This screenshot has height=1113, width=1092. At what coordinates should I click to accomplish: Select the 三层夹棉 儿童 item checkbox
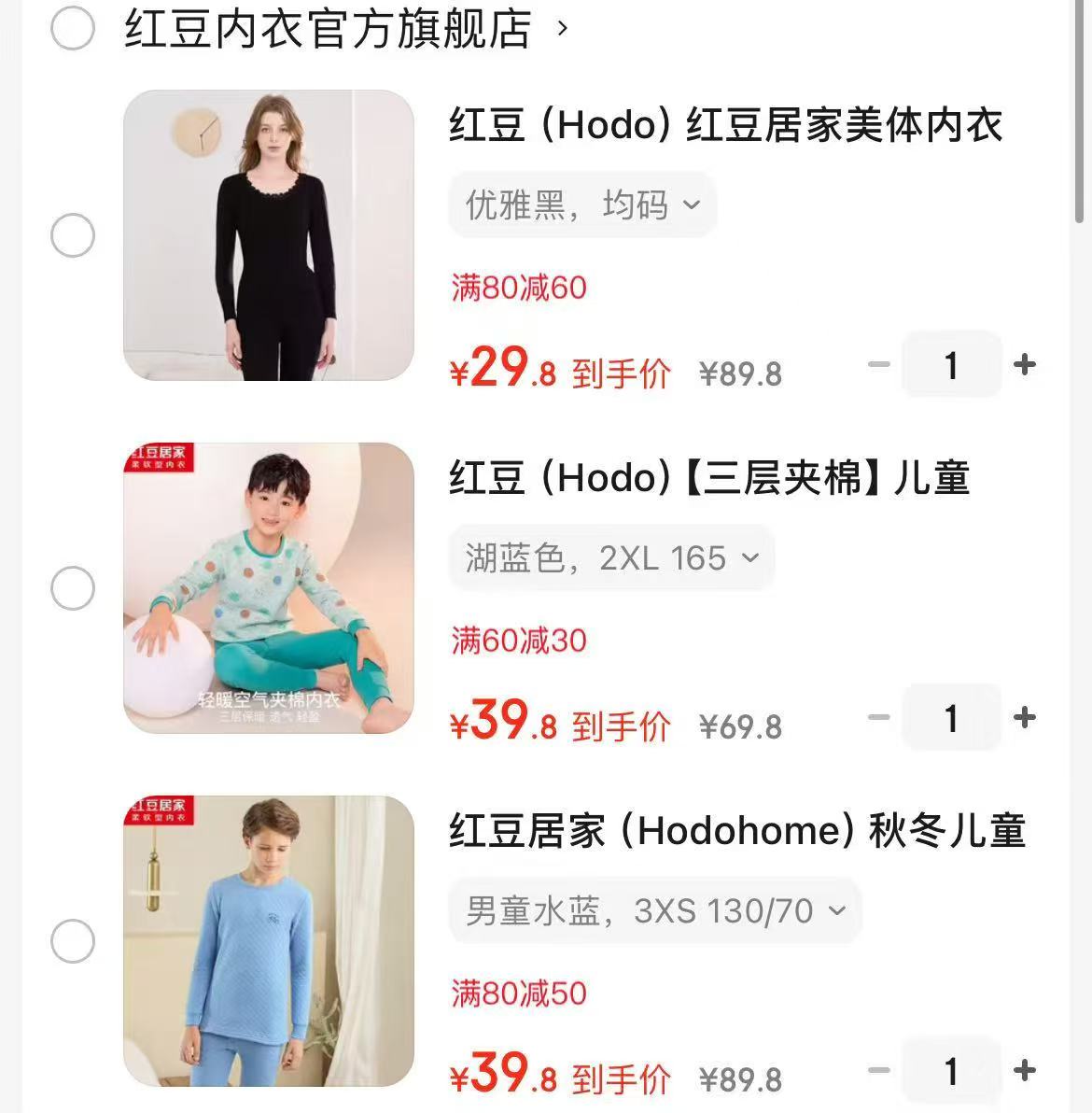[x=72, y=588]
